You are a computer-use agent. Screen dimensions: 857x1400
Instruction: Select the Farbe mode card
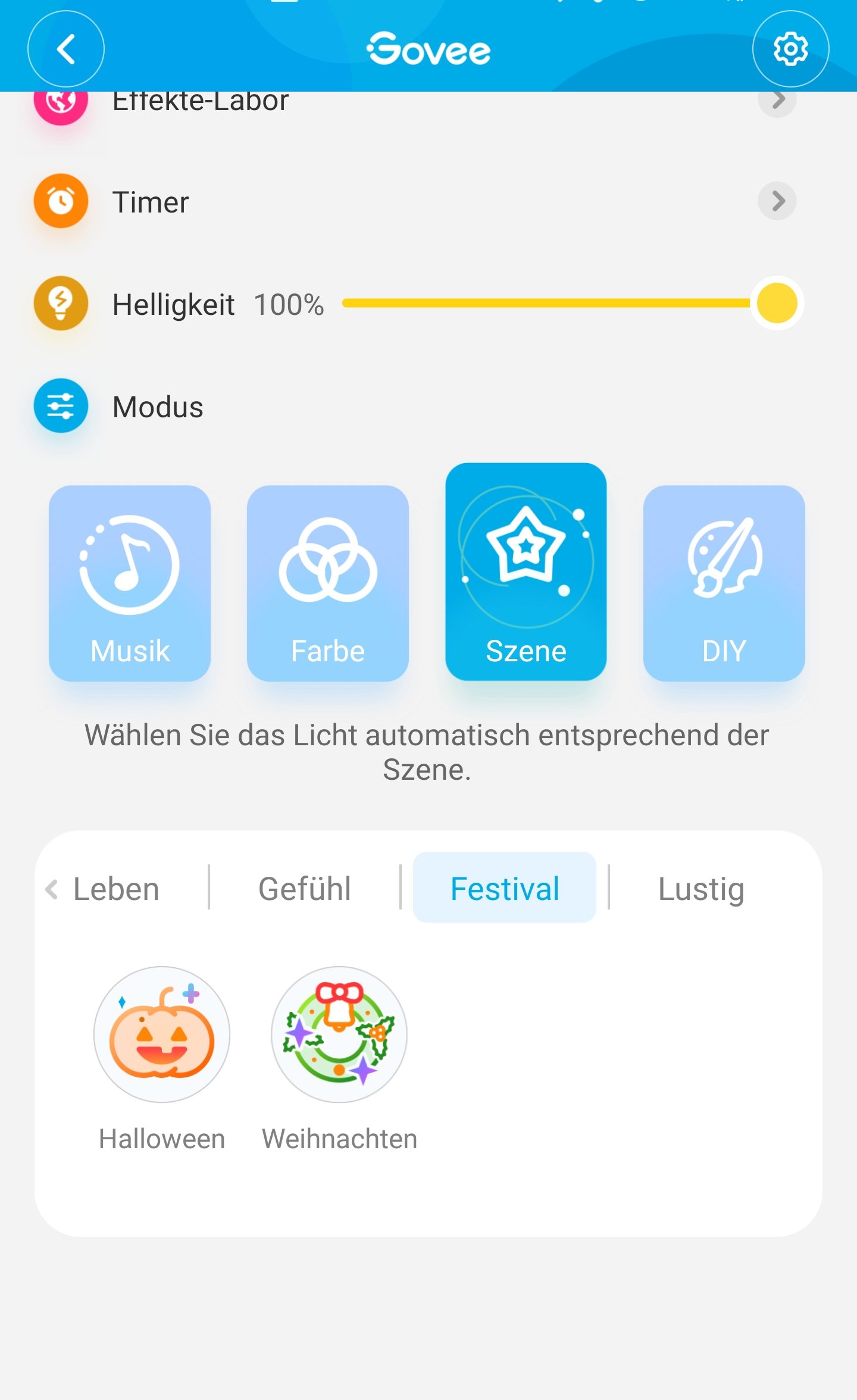point(328,583)
